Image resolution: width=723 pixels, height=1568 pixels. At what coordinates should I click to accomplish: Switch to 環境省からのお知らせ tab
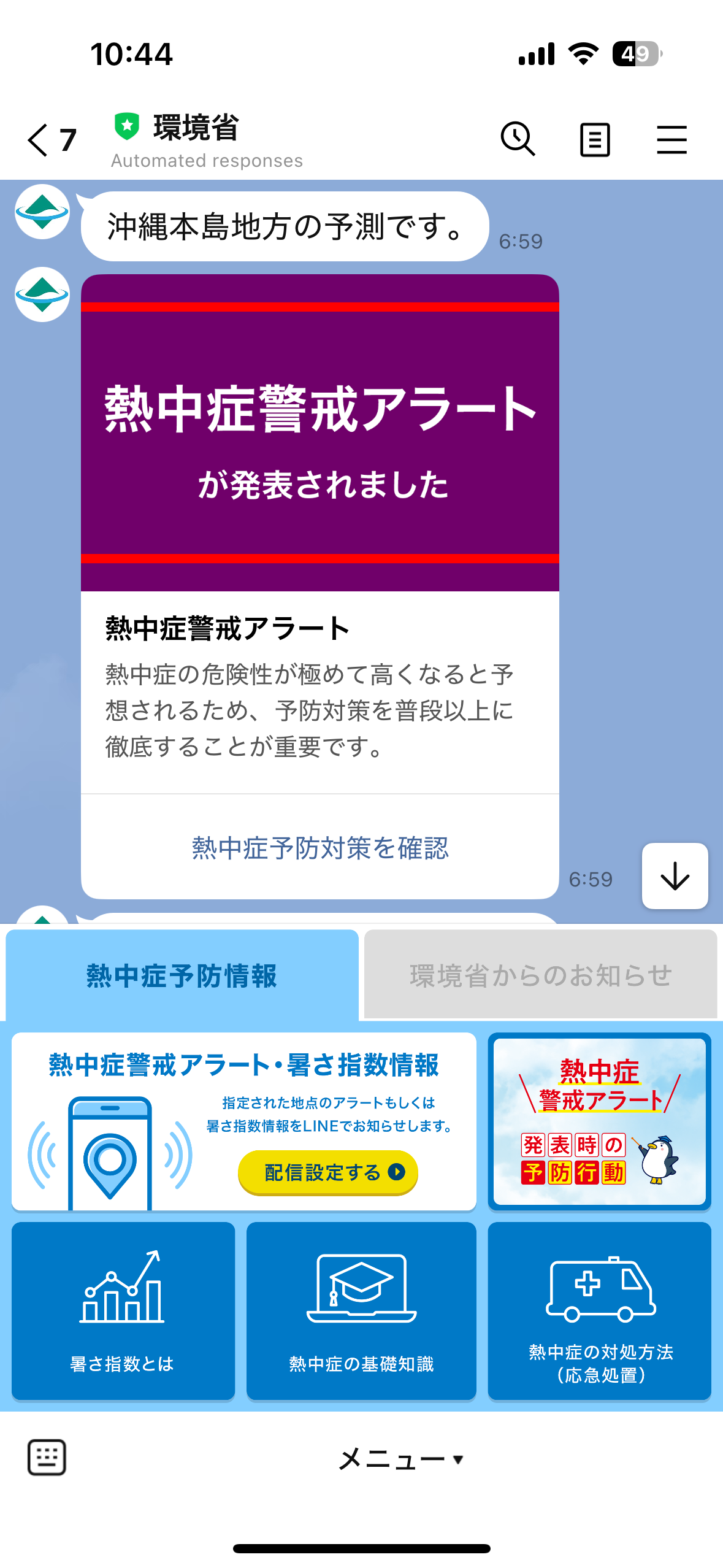pyautogui.click(x=540, y=975)
